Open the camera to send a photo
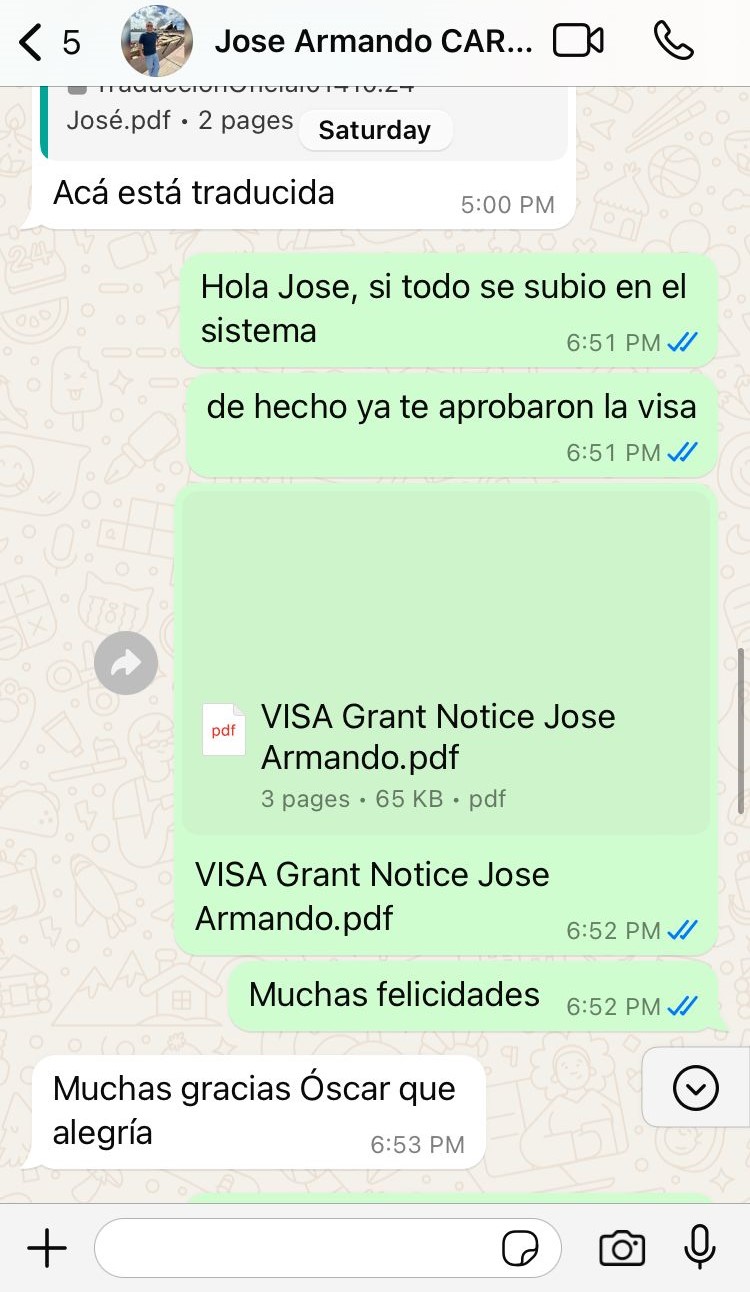Image resolution: width=750 pixels, height=1292 pixels. [622, 1248]
